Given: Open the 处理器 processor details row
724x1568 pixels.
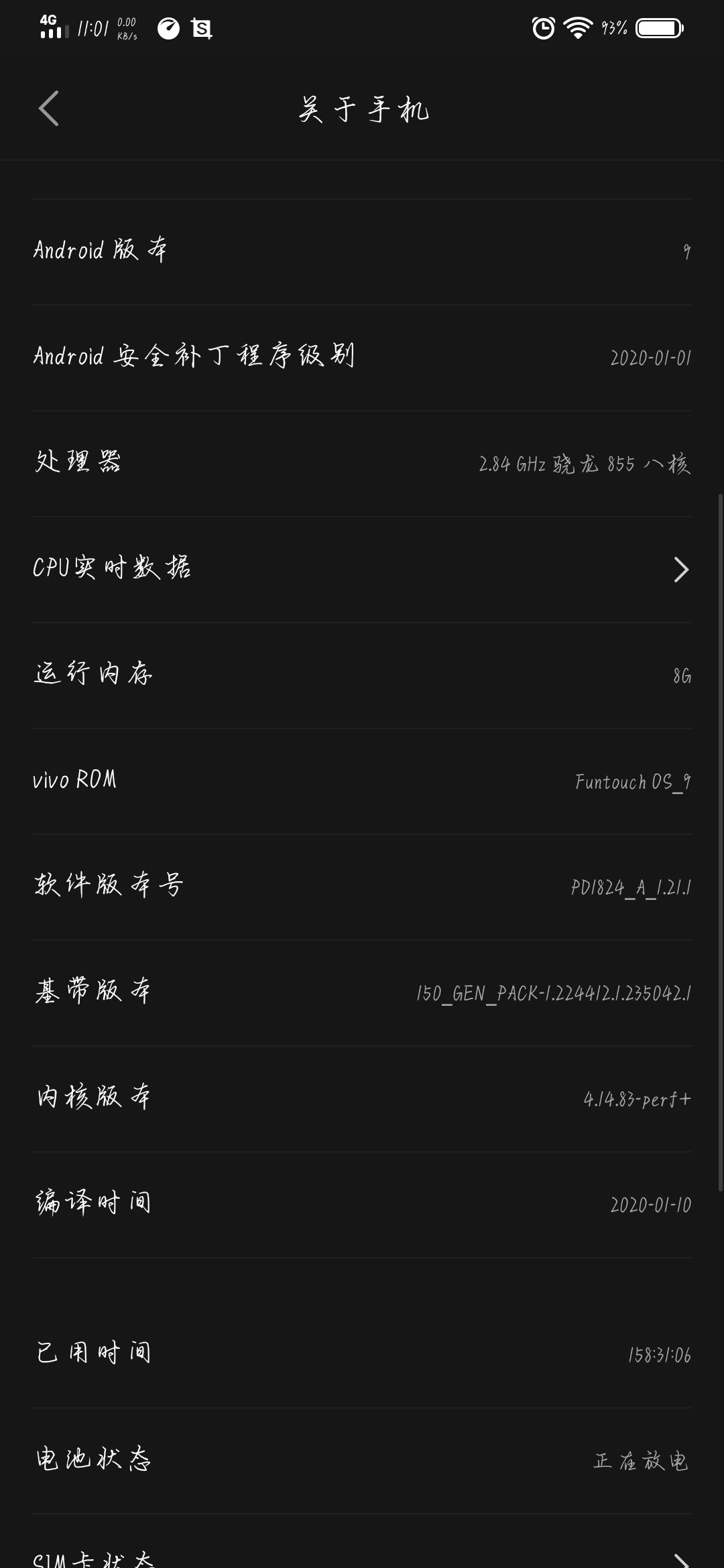Looking at the screenshot, I should coord(362,464).
